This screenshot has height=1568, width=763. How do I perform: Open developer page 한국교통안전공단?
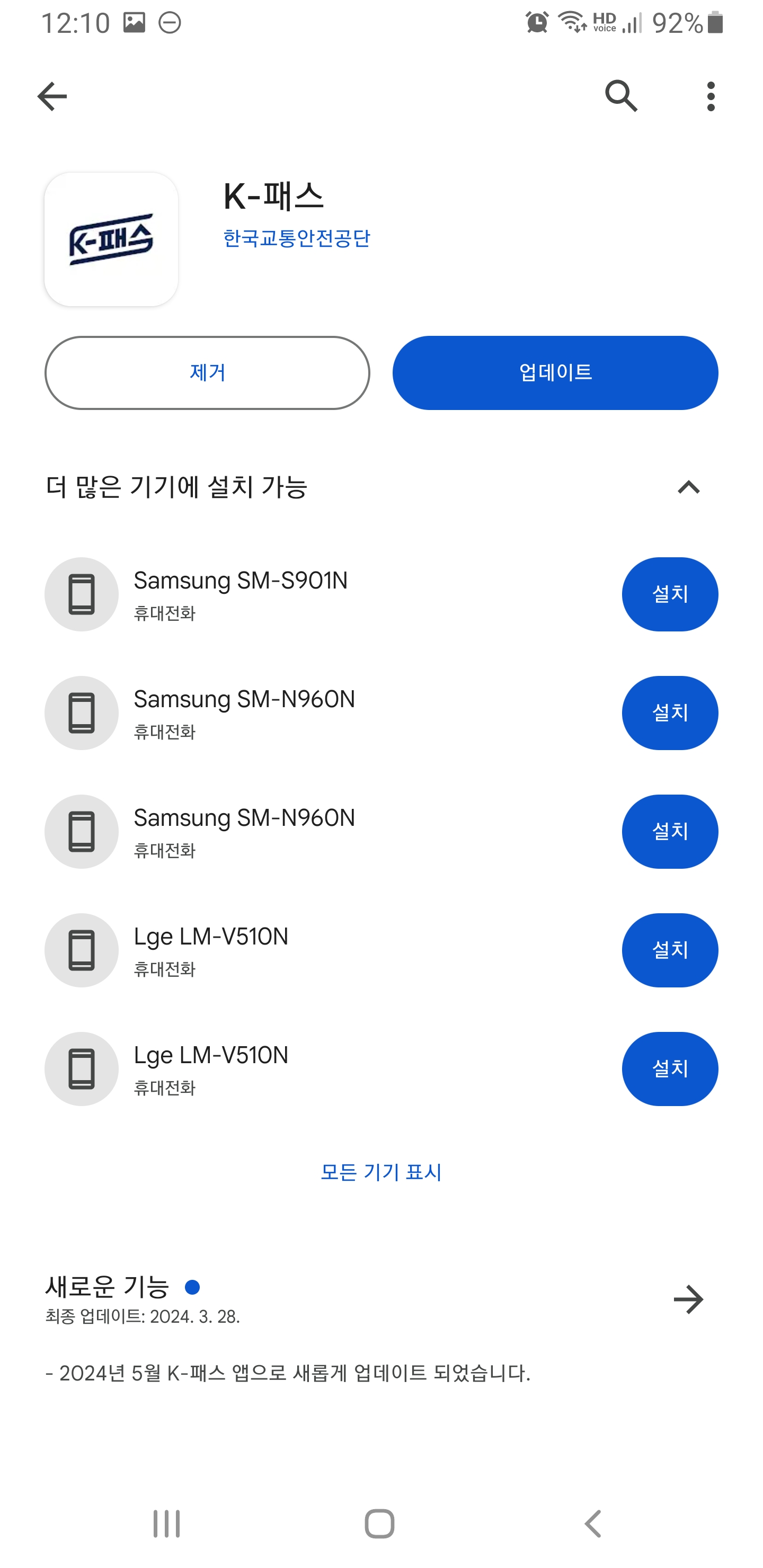297,238
